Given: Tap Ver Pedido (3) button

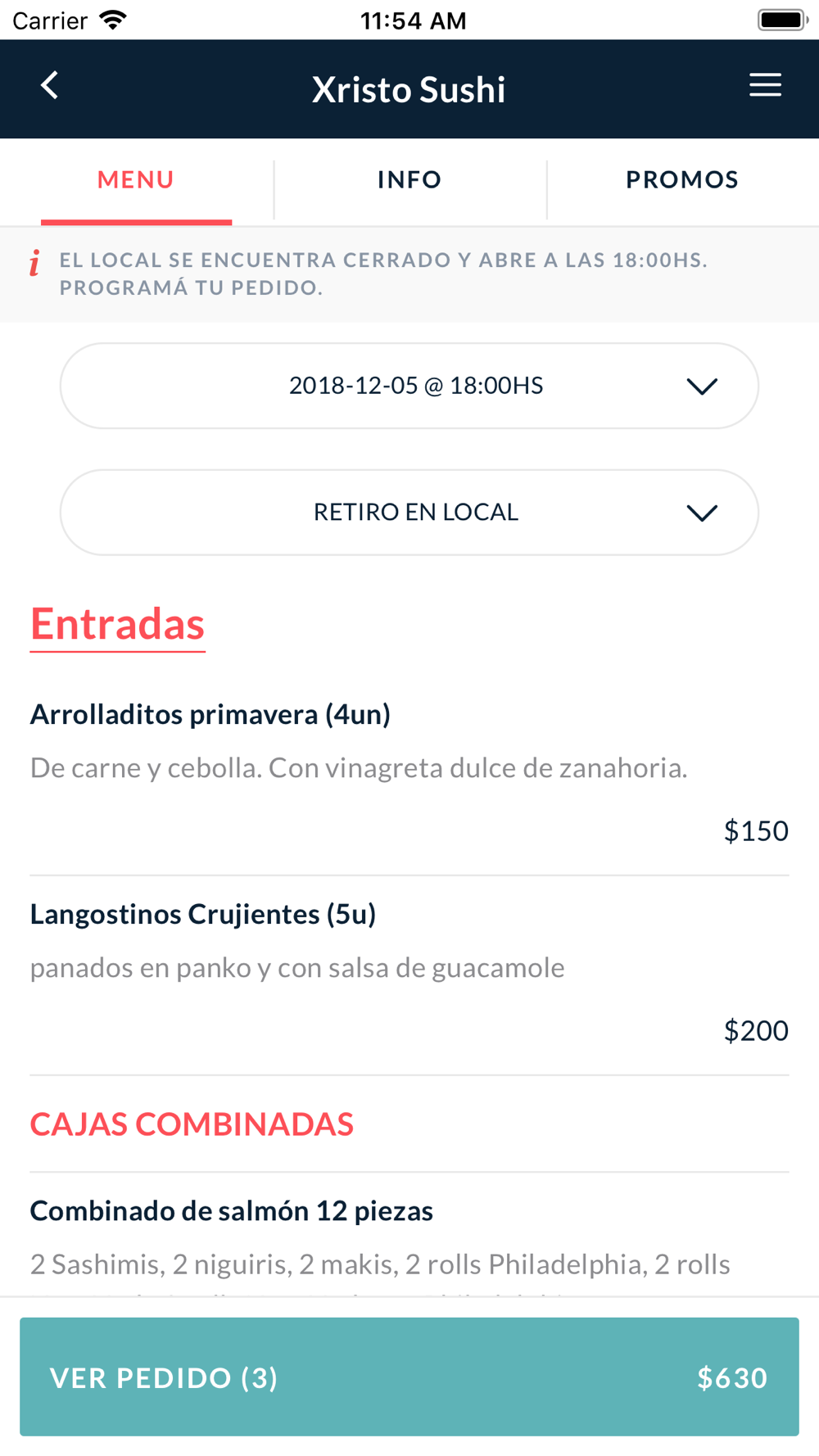Looking at the screenshot, I should 409,1377.
